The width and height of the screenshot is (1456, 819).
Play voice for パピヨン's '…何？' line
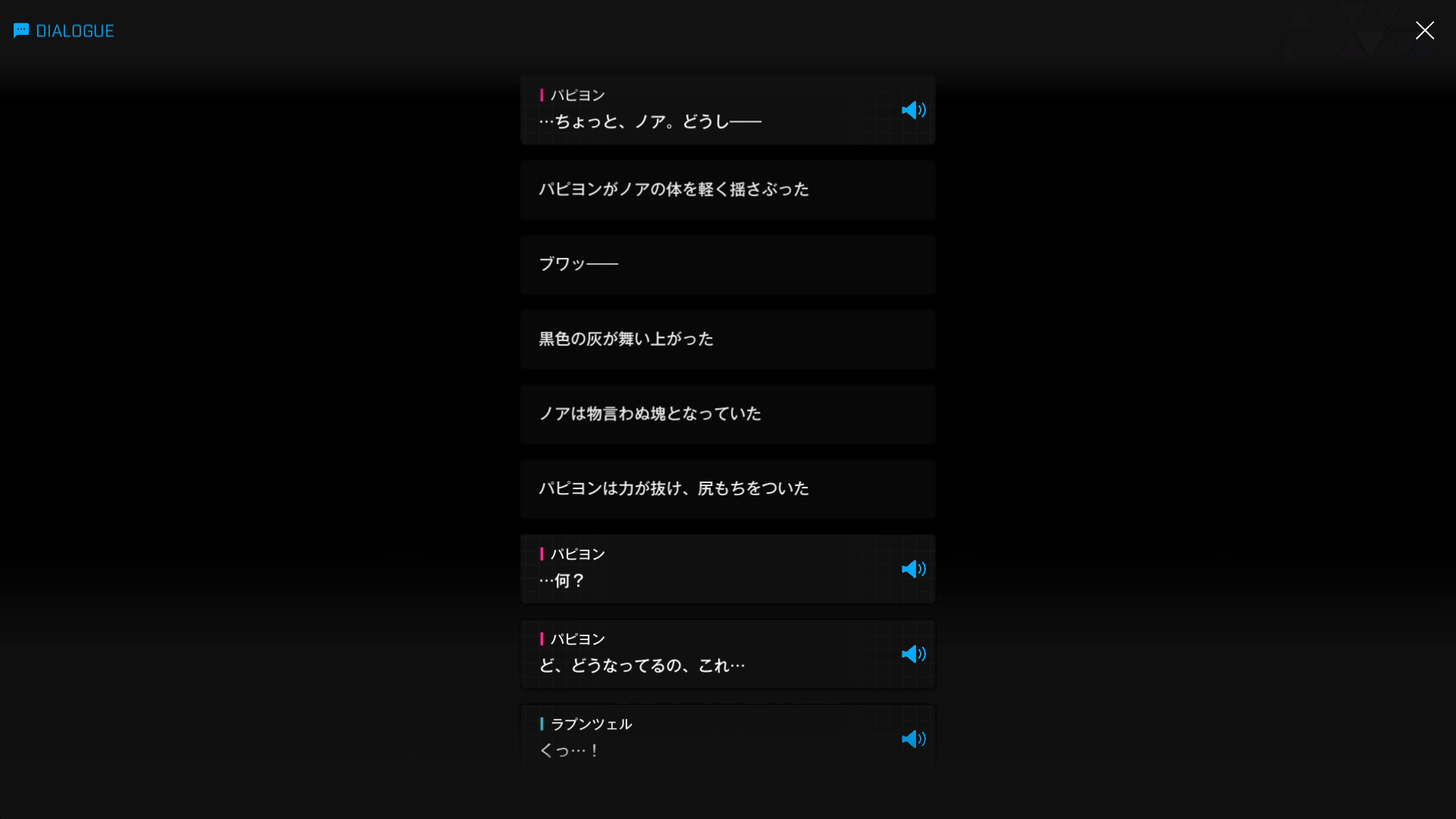click(913, 570)
